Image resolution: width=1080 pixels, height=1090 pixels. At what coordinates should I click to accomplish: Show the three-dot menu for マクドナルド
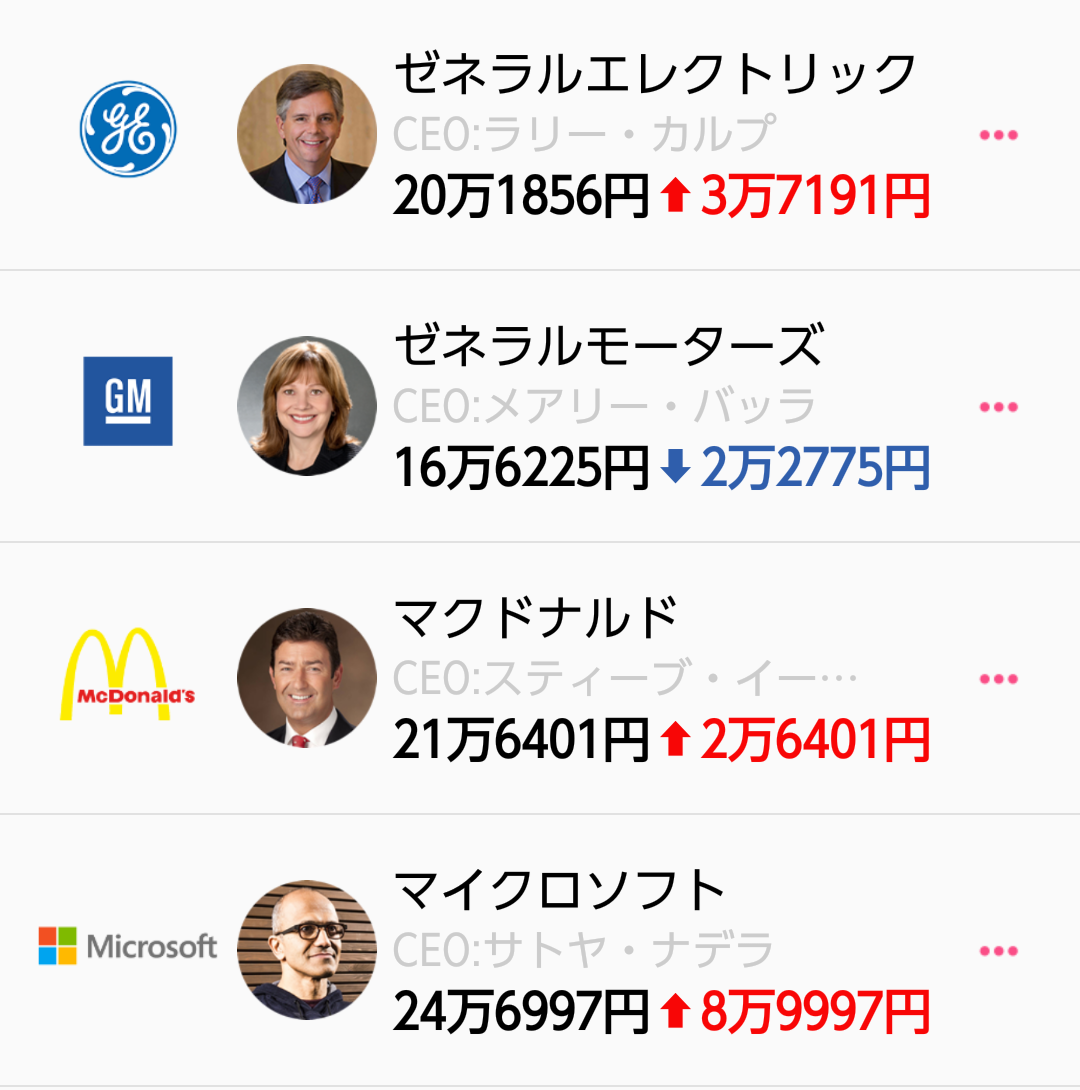click(x=998, y=679)
